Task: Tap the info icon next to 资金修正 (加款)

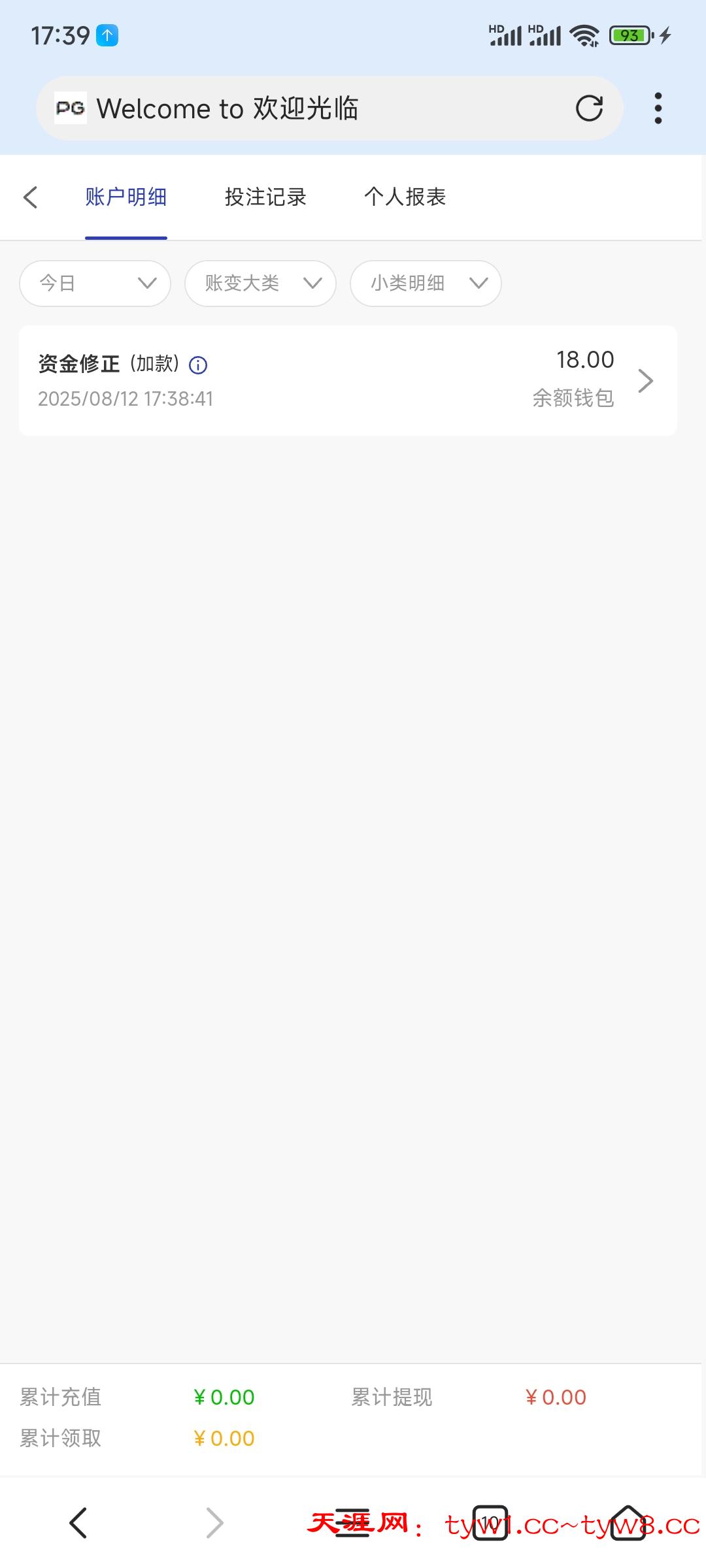Action: [x=198, y=365]
